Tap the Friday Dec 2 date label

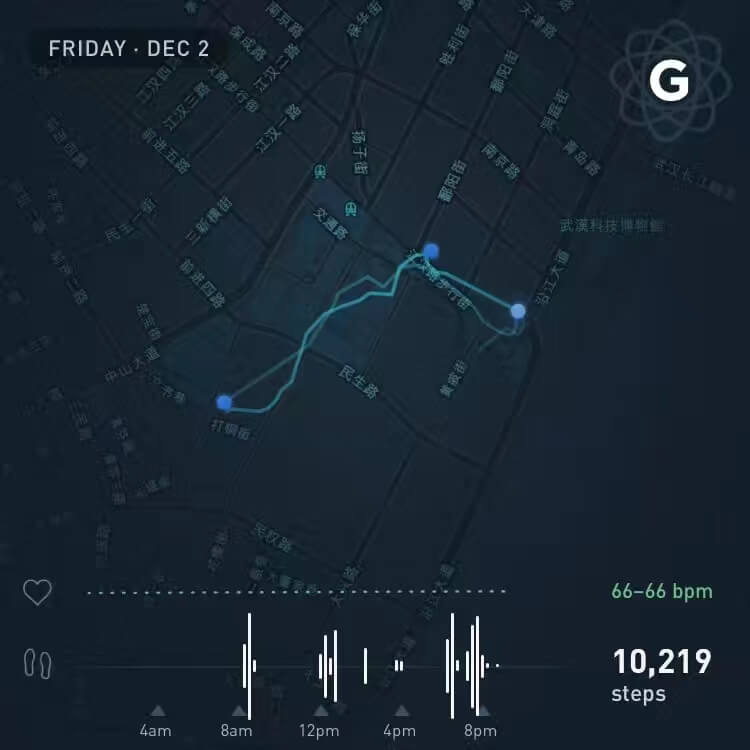[x=129, y=48]
